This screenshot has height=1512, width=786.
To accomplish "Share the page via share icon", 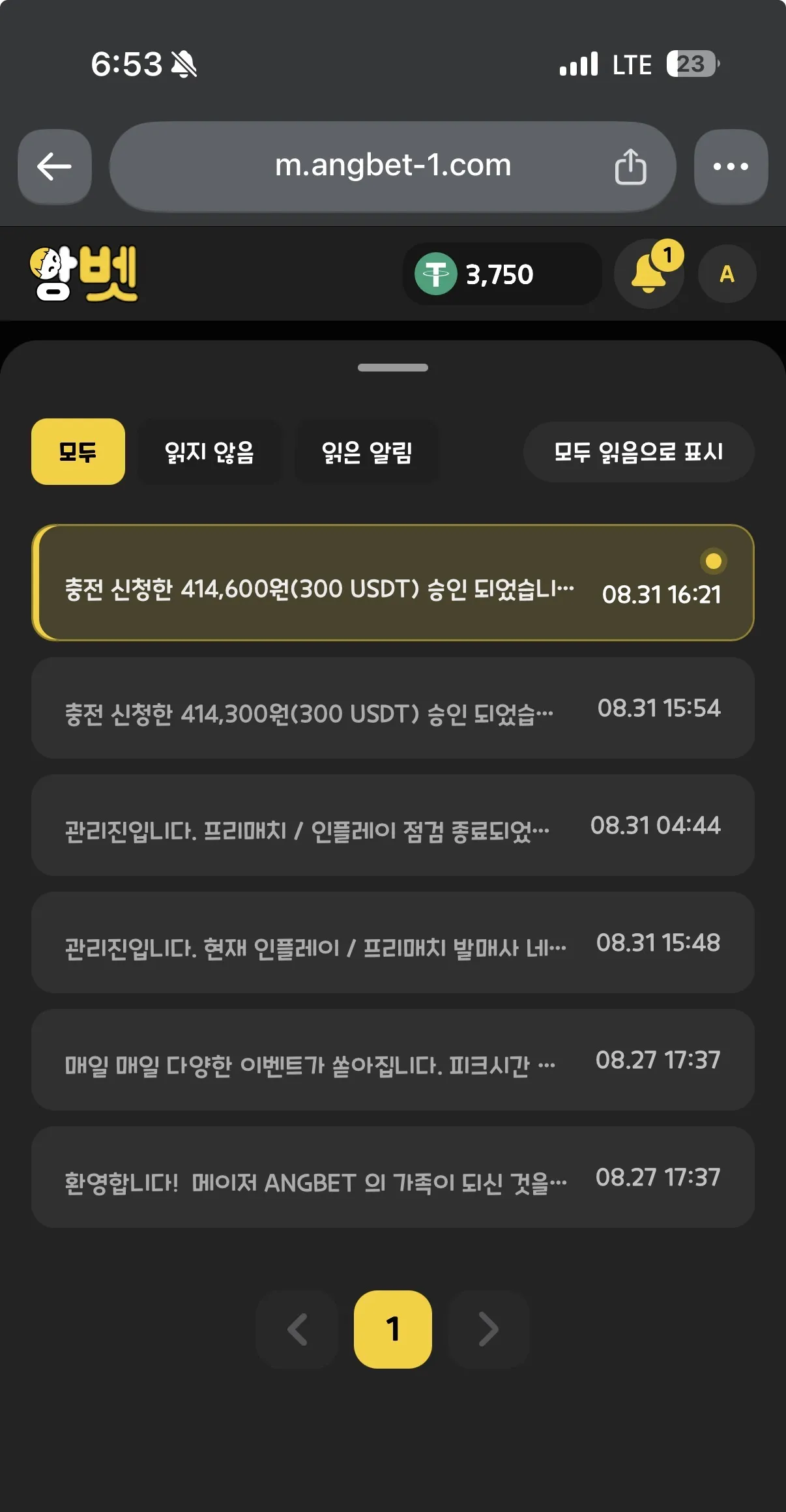I will tap(630, 167).
